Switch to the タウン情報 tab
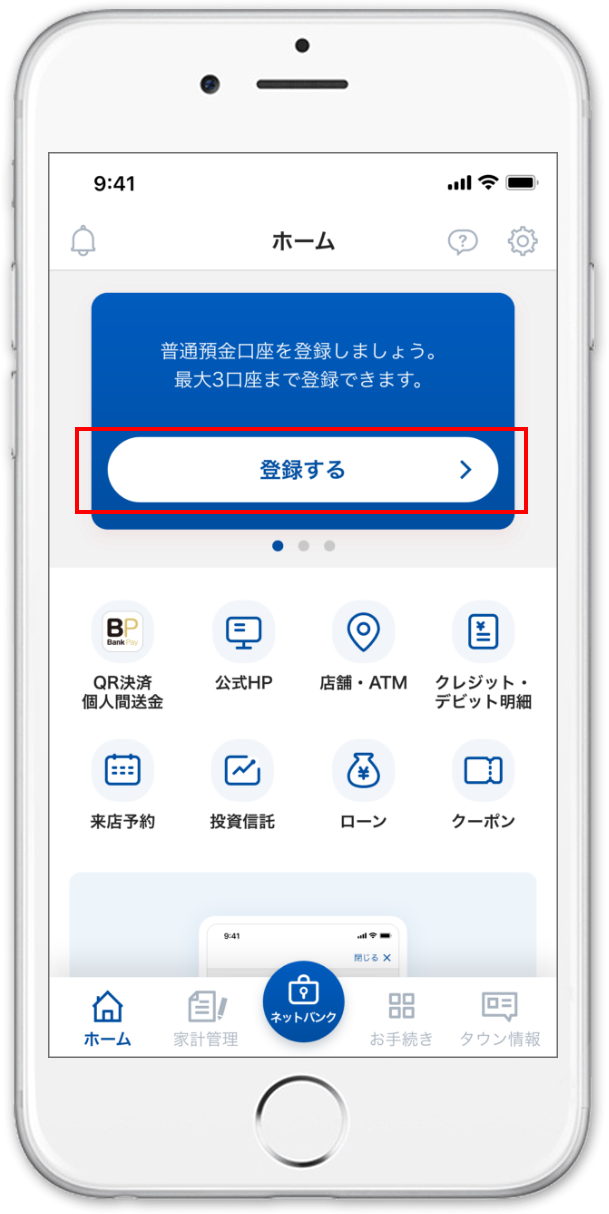The width and height of the screenshot is (609, 1214). (x=499, y=1018)
